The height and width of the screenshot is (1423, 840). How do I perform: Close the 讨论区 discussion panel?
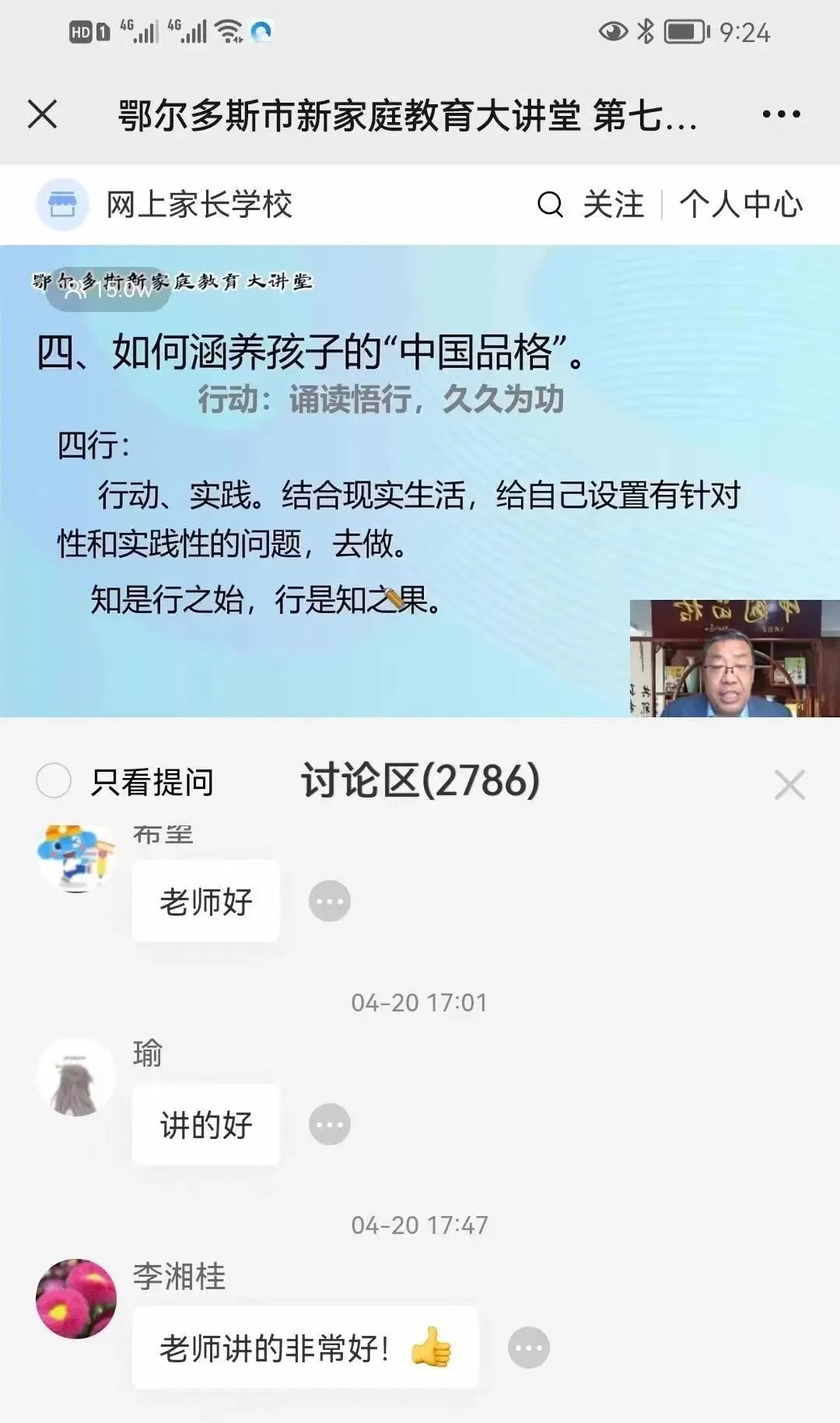coord(789,784)
